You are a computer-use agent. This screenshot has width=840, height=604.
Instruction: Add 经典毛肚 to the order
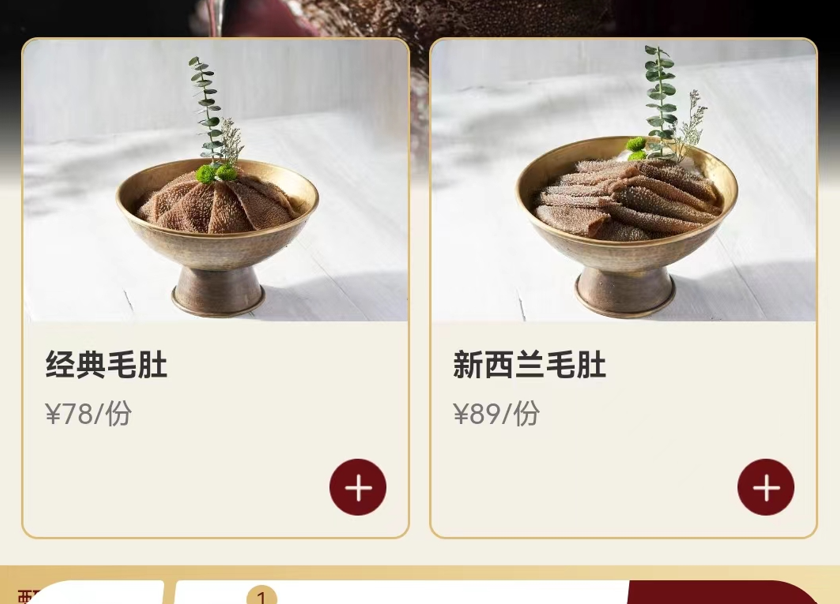point(357,487)
